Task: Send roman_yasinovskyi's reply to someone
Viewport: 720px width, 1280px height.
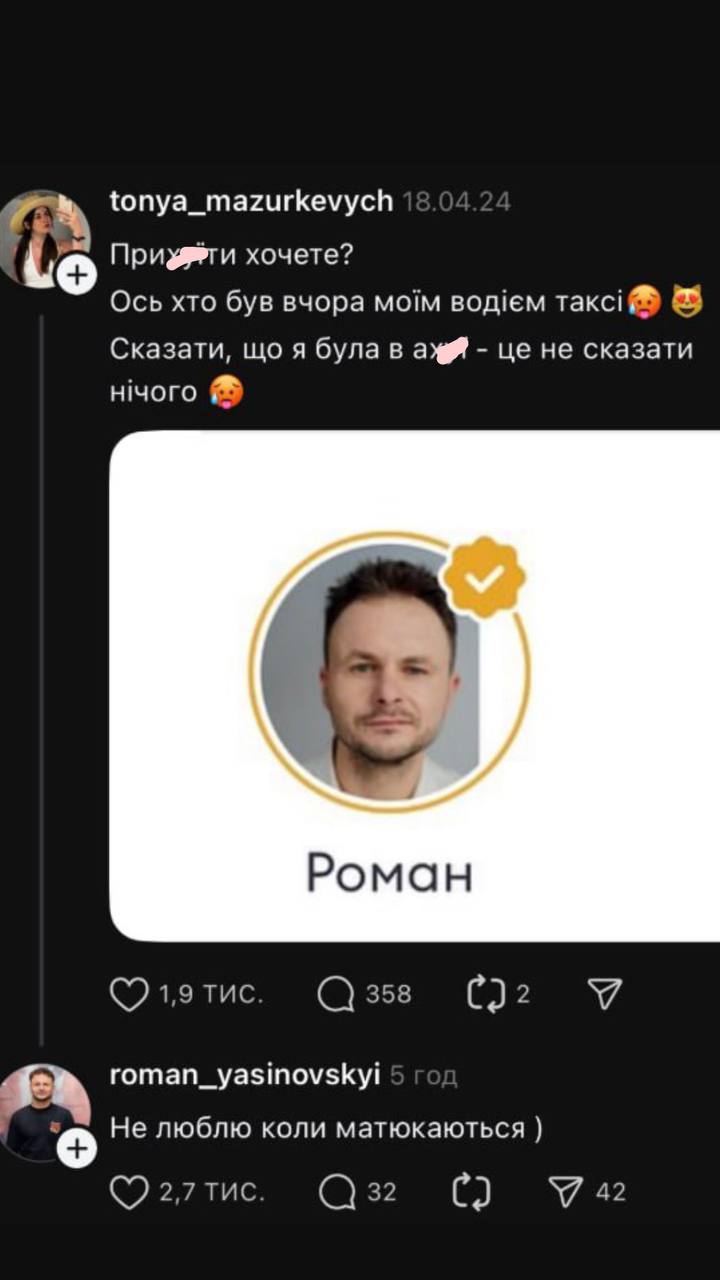Action: 567,1192
